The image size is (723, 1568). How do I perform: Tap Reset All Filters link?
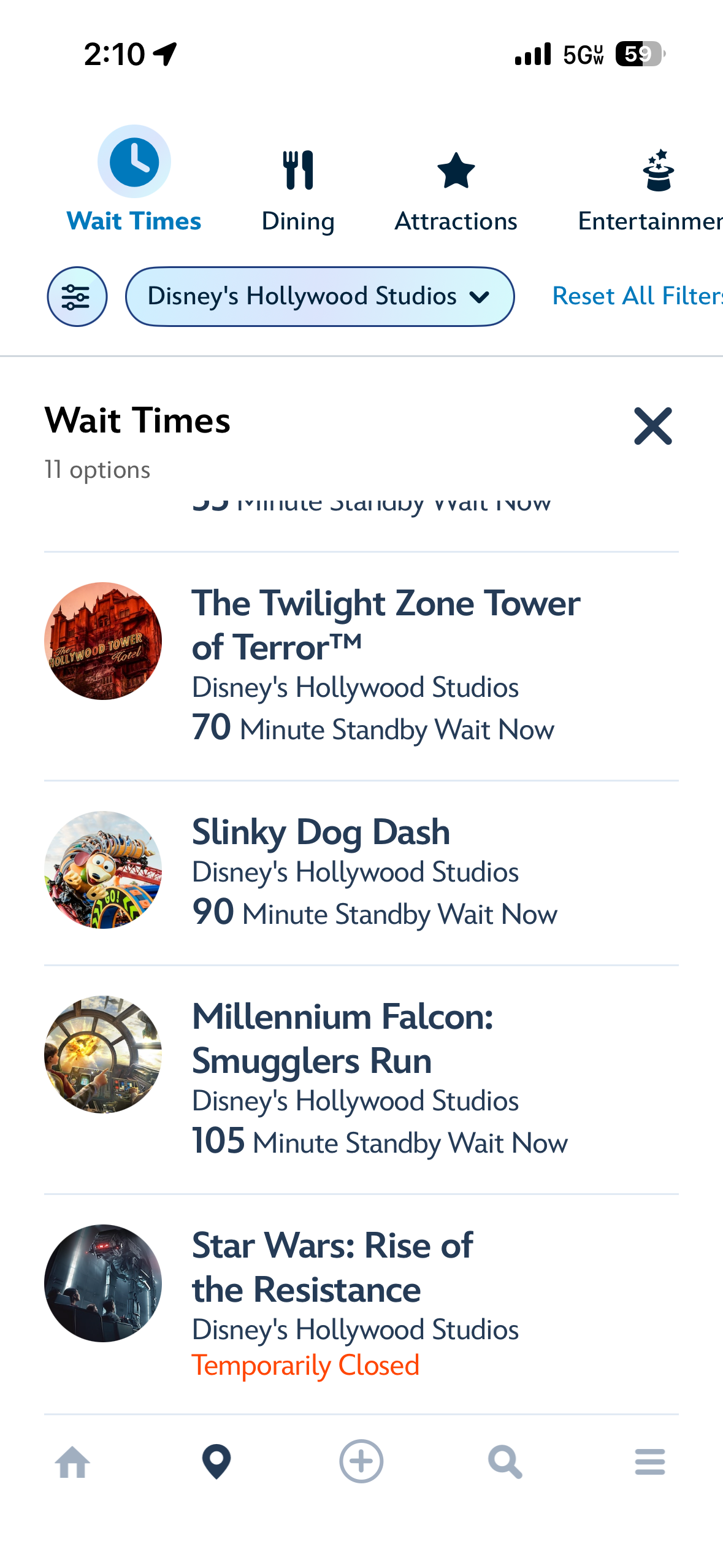point(637,296)
